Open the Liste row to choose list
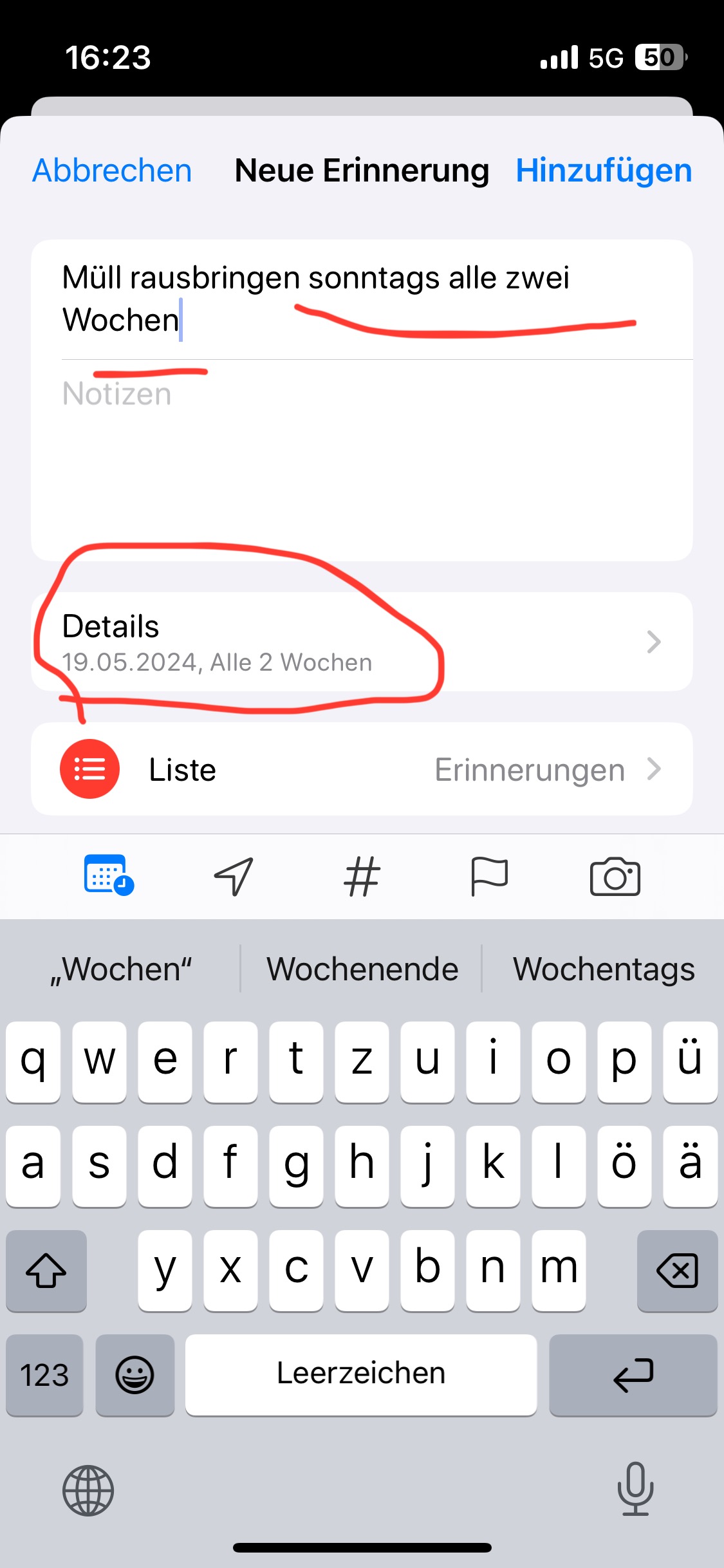 pyautogui.click(x=362, y=769)
